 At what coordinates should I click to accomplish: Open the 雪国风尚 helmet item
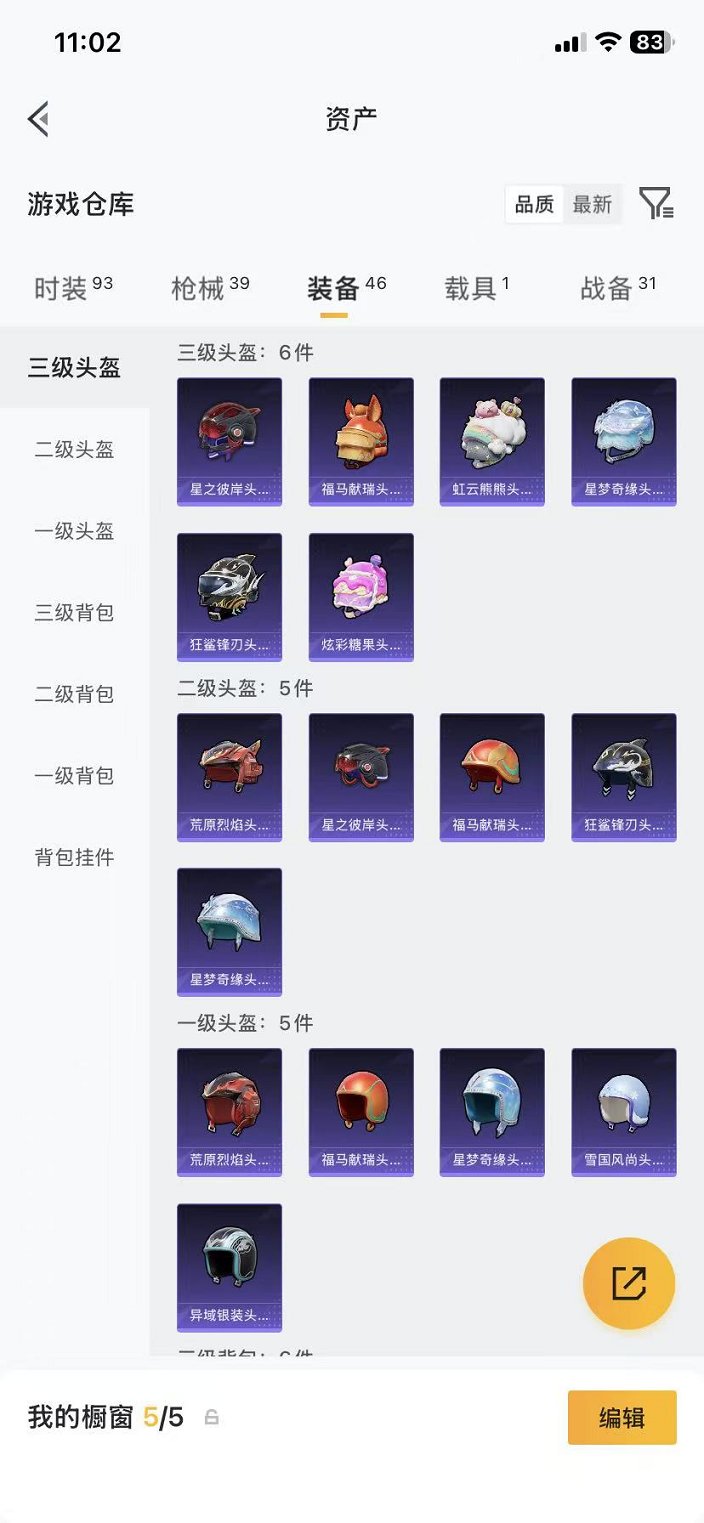tap(623, 1112)
